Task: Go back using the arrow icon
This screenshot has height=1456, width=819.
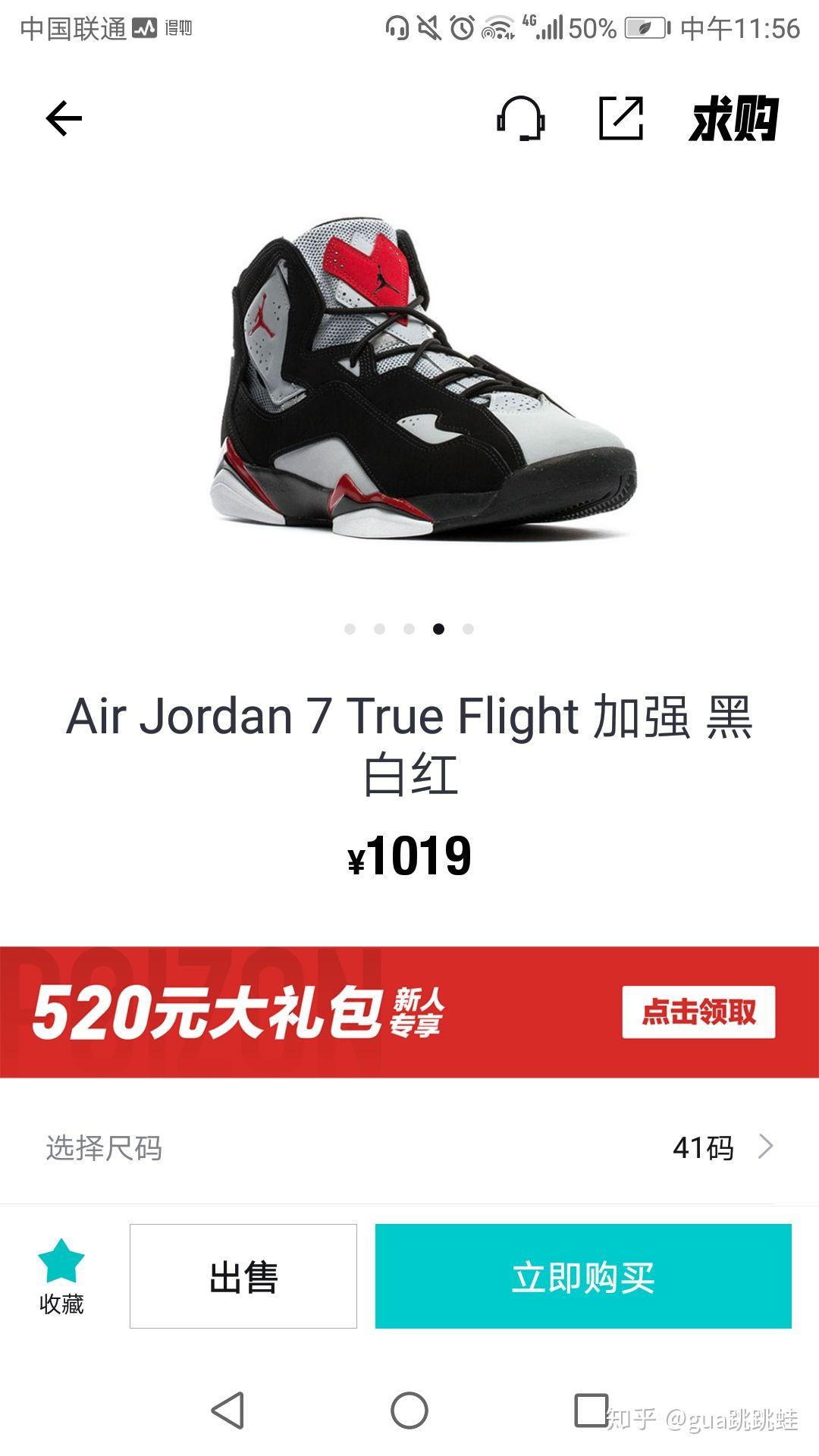Action: click(64, 119)
